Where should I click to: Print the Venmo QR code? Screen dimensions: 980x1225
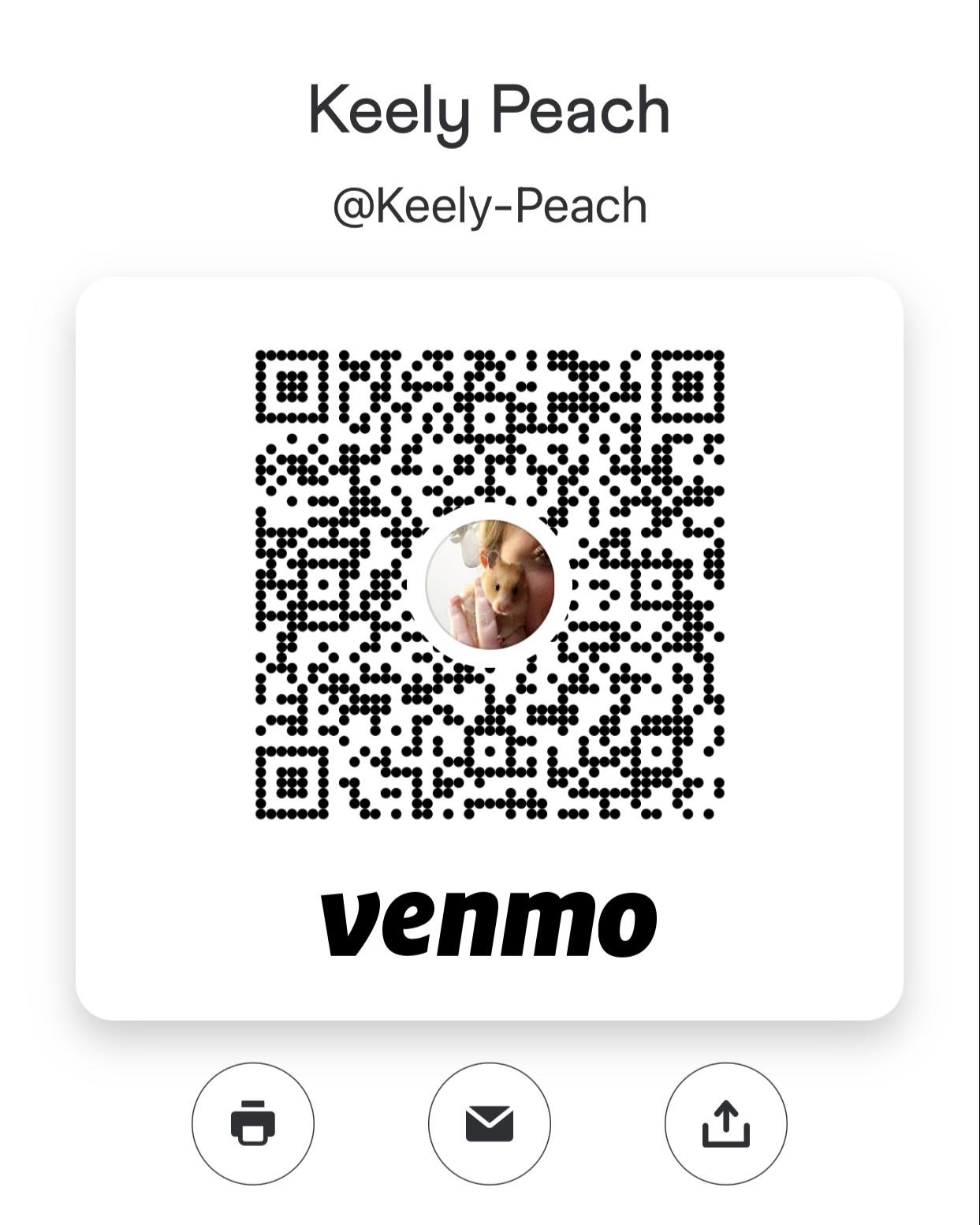tap(252, 1123)
